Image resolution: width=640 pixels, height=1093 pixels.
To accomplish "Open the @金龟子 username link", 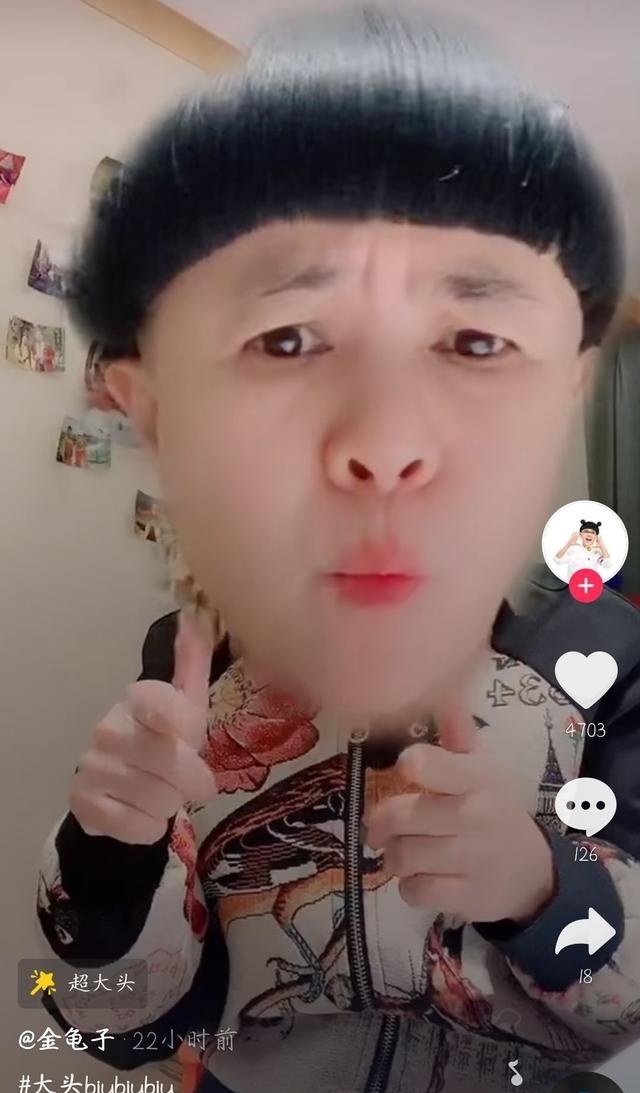I will click(x=67, y=1039).
